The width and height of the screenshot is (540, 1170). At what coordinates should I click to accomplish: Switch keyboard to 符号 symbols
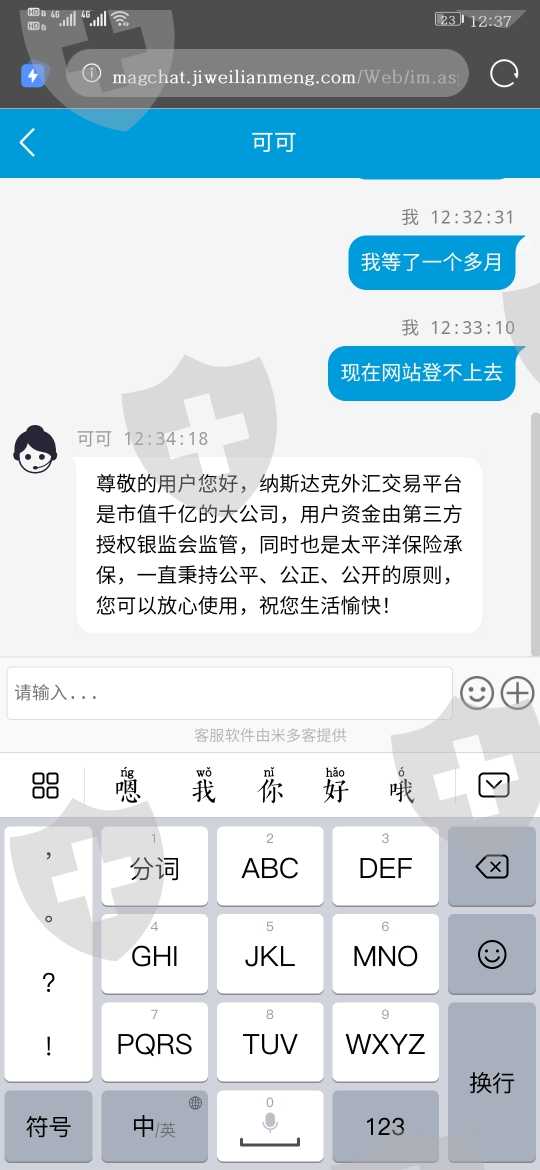pos(48,1127)
